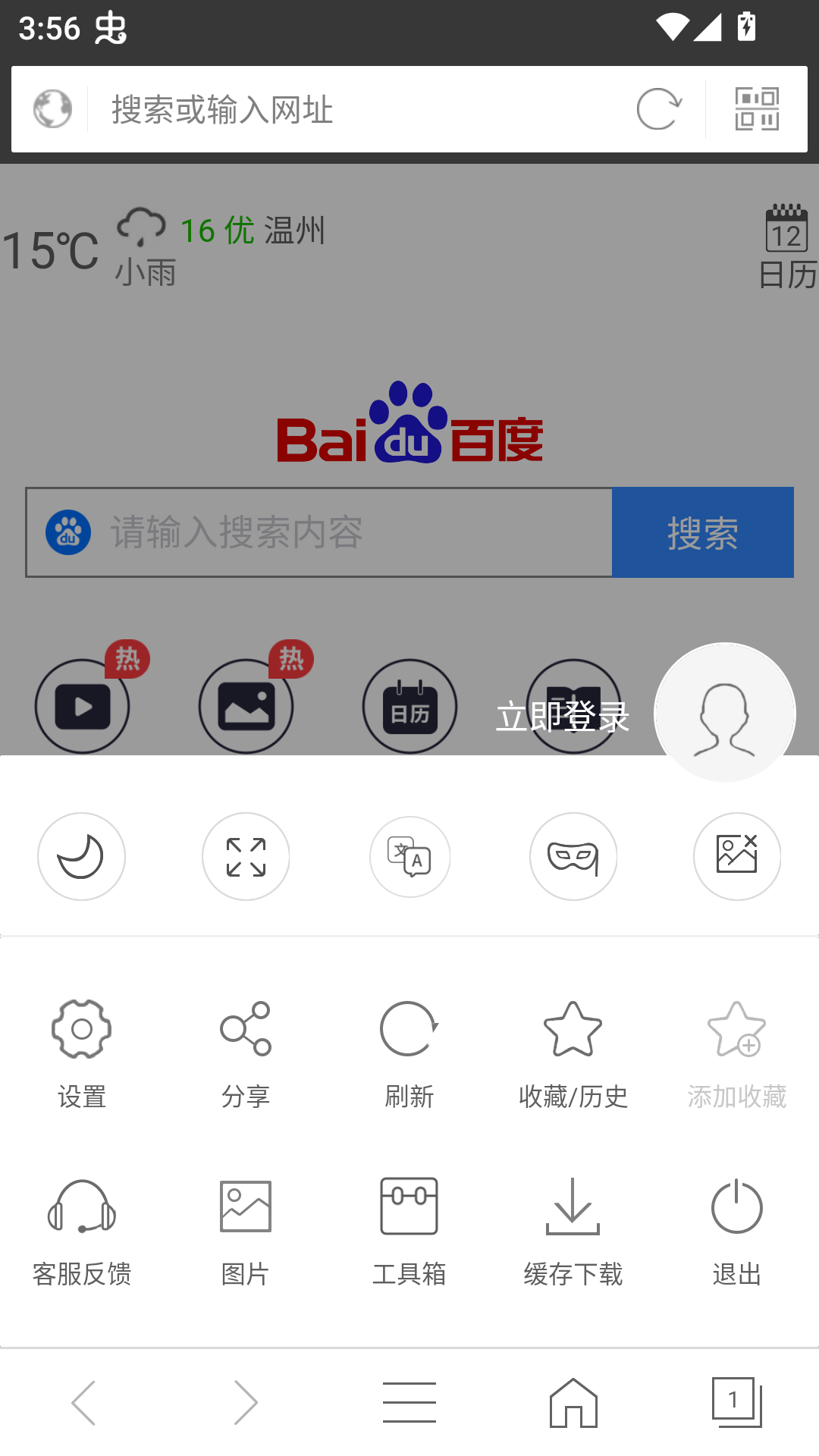Screen dimensions: 819x1456
Task: Open the video shortcut with 热 badge
Action: pos(82,705)
